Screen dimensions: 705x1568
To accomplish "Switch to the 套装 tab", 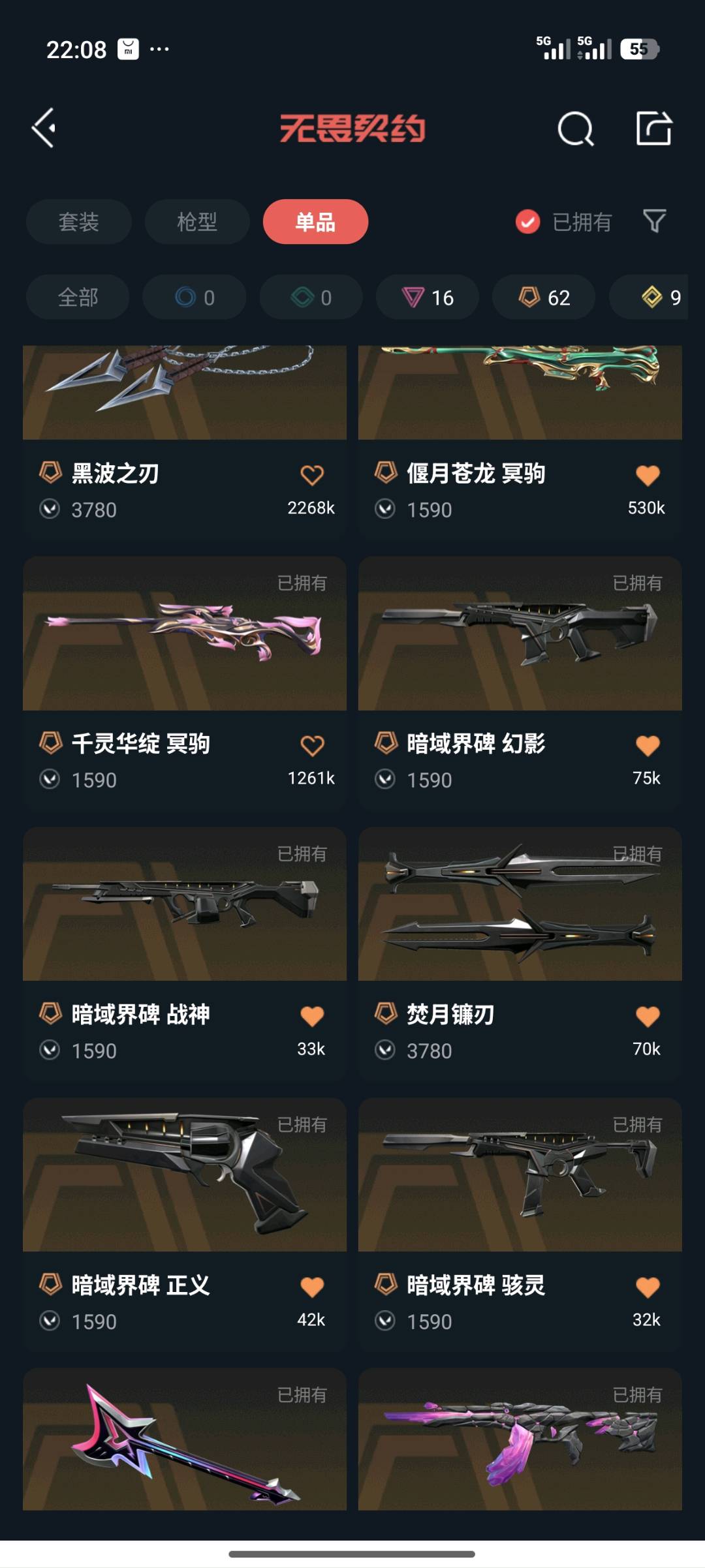I will point(79,222).
